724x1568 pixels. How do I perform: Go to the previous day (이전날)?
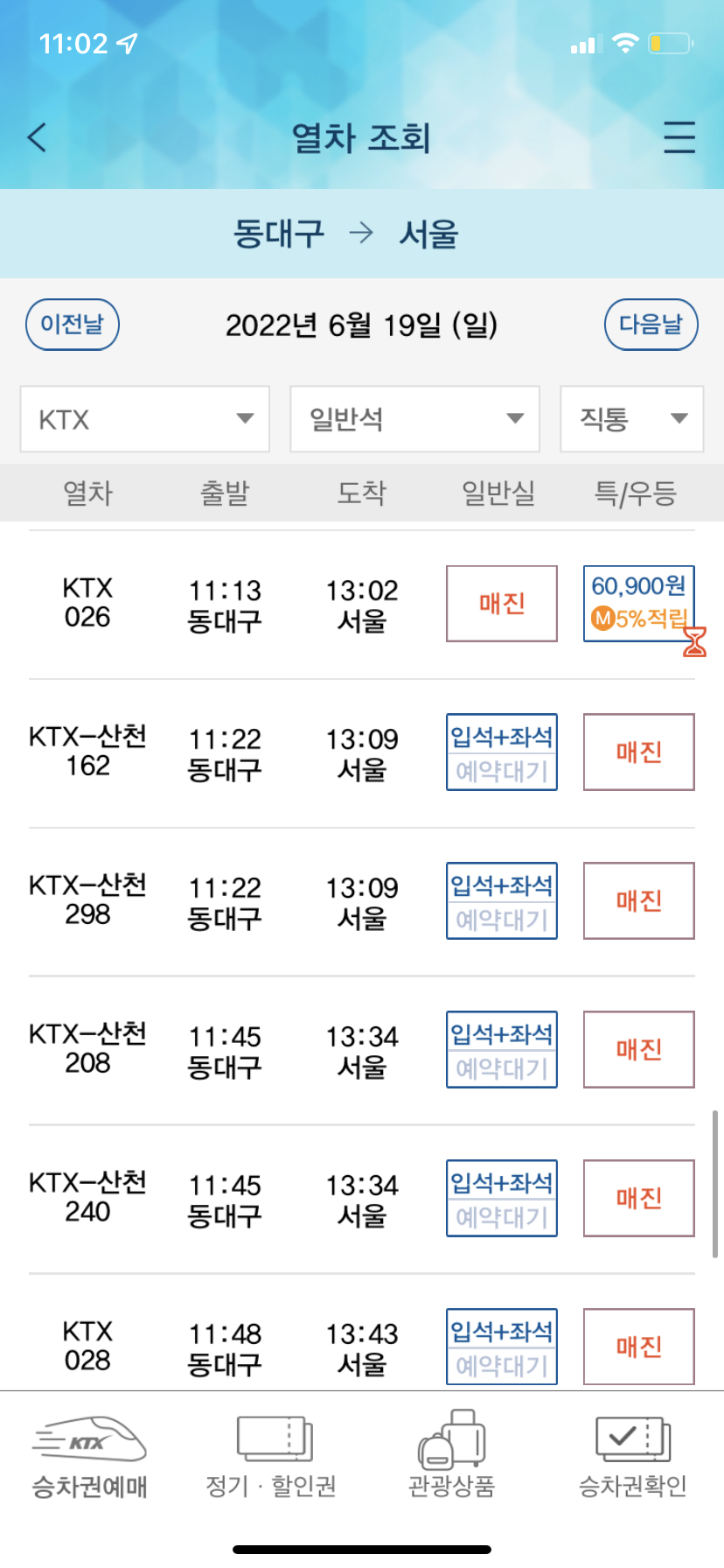click(73, 325)
